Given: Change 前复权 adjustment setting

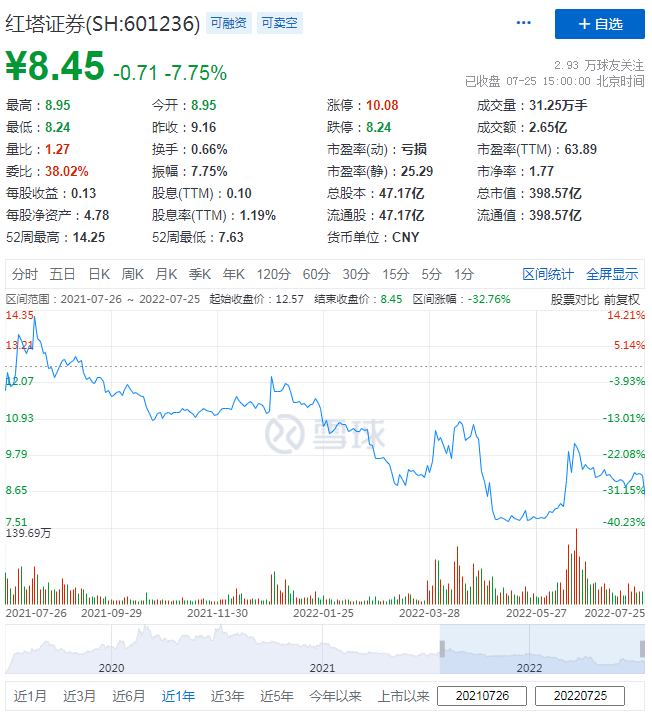Looking at the screenshot, I should pos(623,299).
